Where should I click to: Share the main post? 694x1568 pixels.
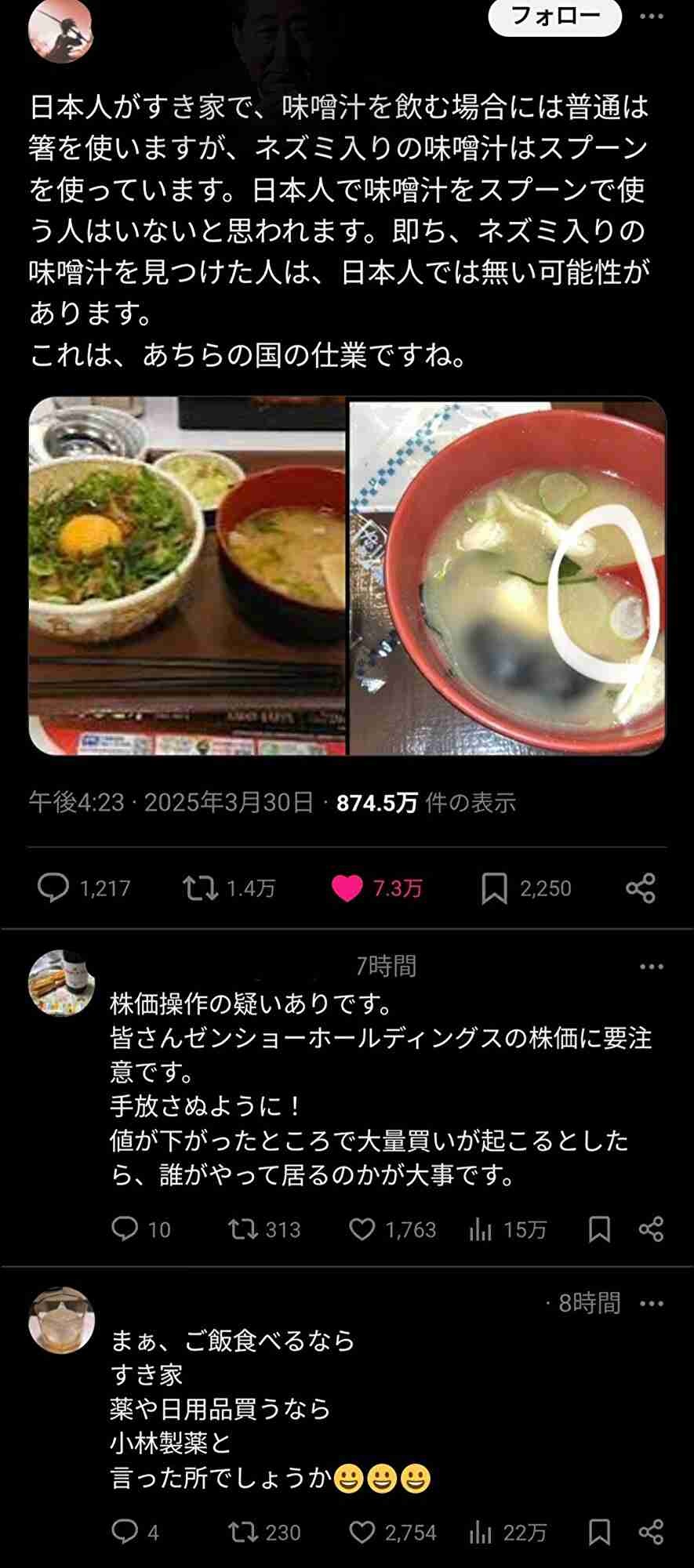641,888
